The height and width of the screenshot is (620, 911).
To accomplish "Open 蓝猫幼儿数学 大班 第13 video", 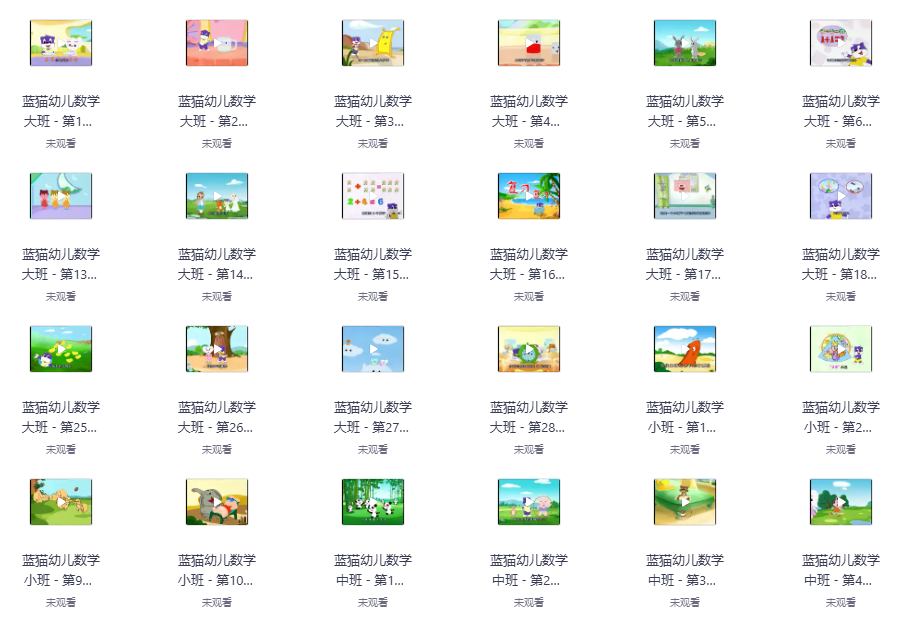I will (61, 196).
